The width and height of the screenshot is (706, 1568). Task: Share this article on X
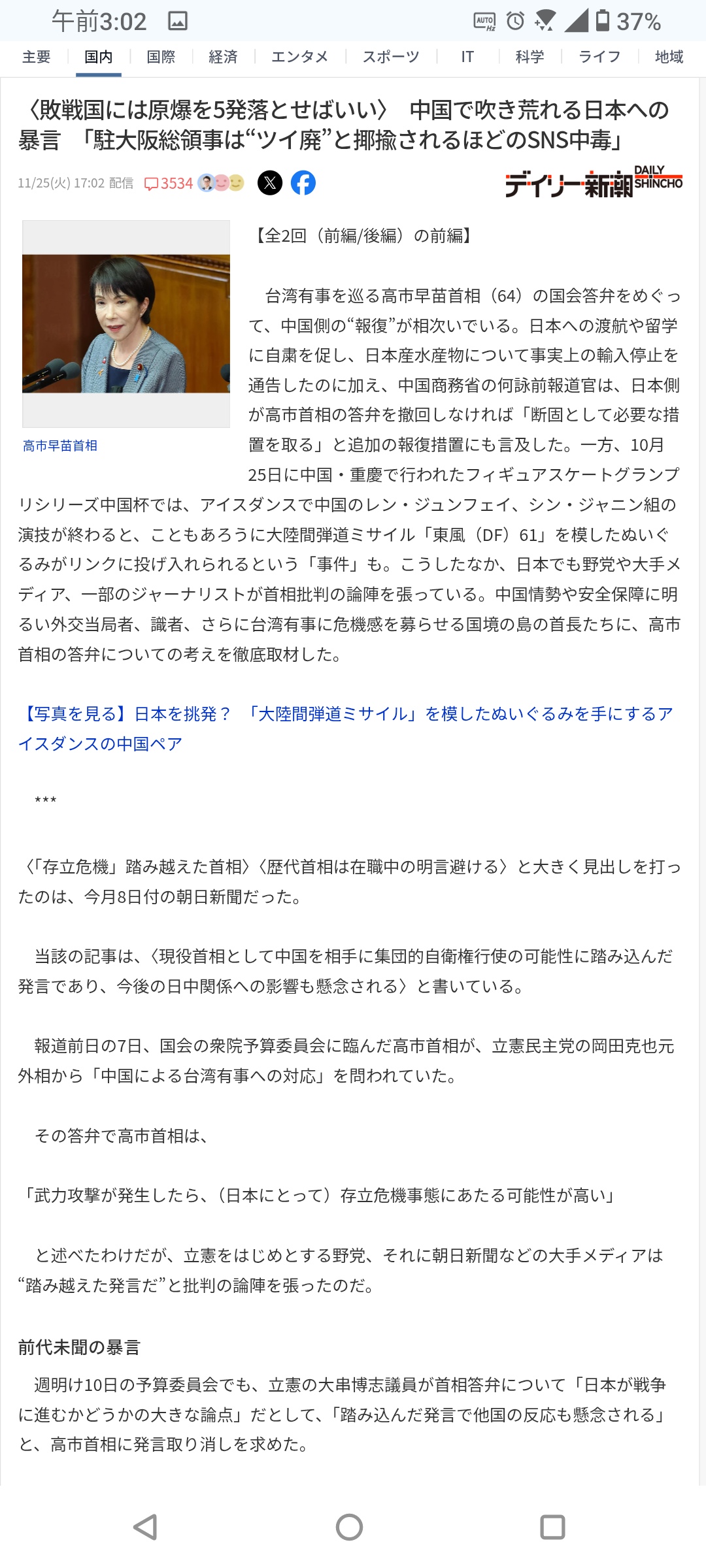[270, 183]
